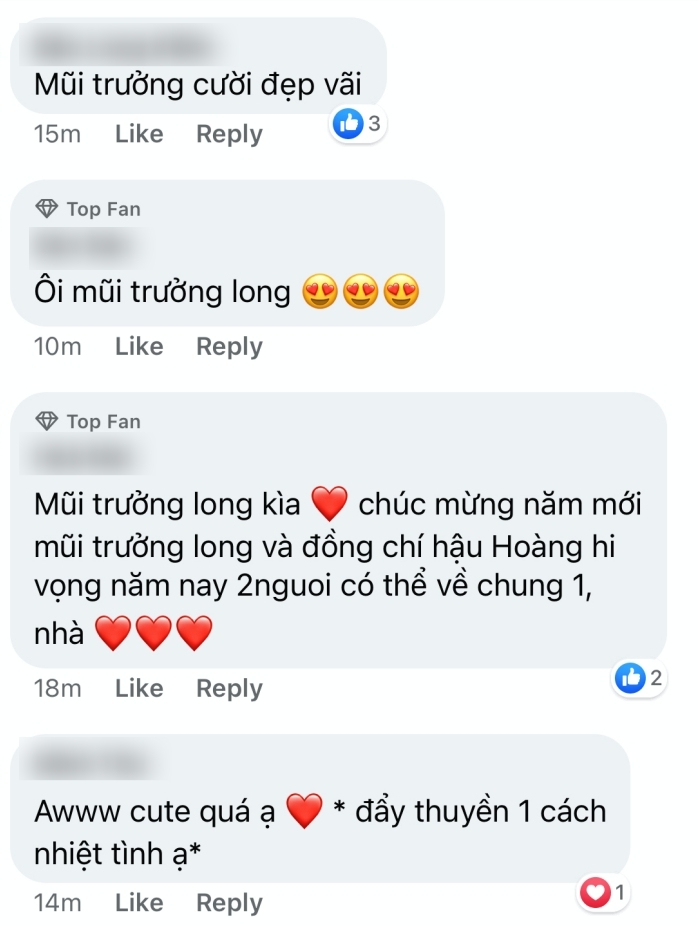The width and height of the screenshot is (698, 926).
Task: Reply to "Mũi trưởng cười đẹp vãi" comment
Action: 229,134
